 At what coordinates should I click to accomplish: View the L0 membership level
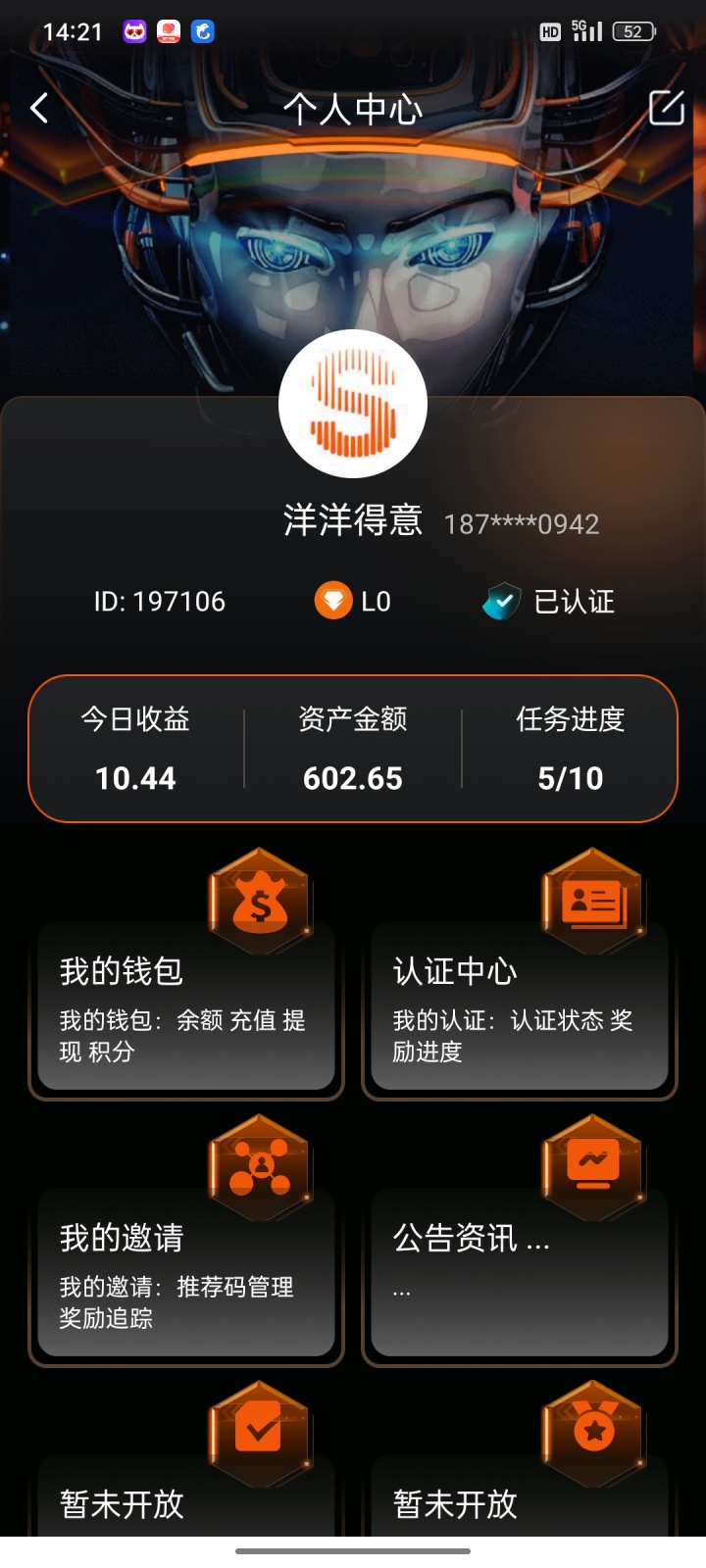(x=353, y=601)
